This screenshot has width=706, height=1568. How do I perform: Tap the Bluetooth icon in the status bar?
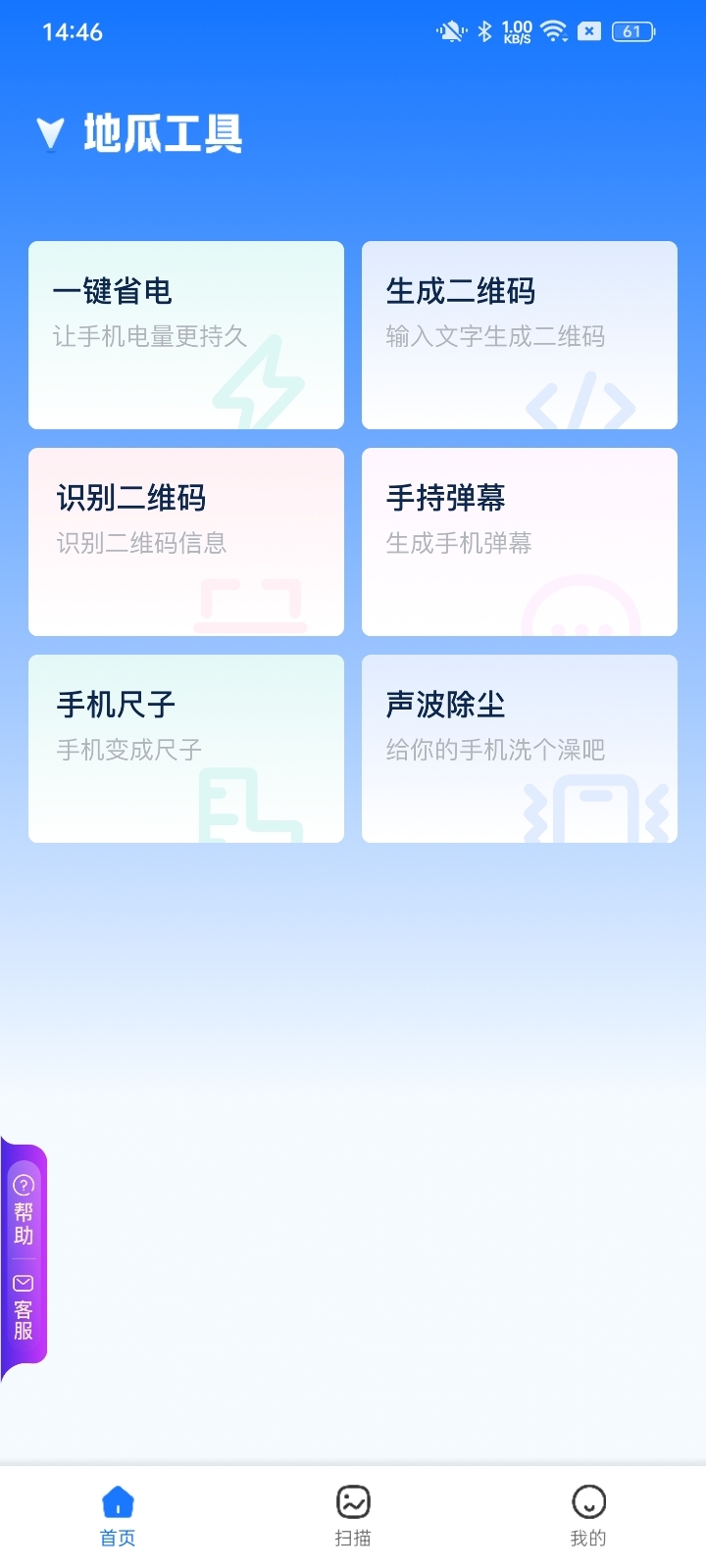click(482, 30)
